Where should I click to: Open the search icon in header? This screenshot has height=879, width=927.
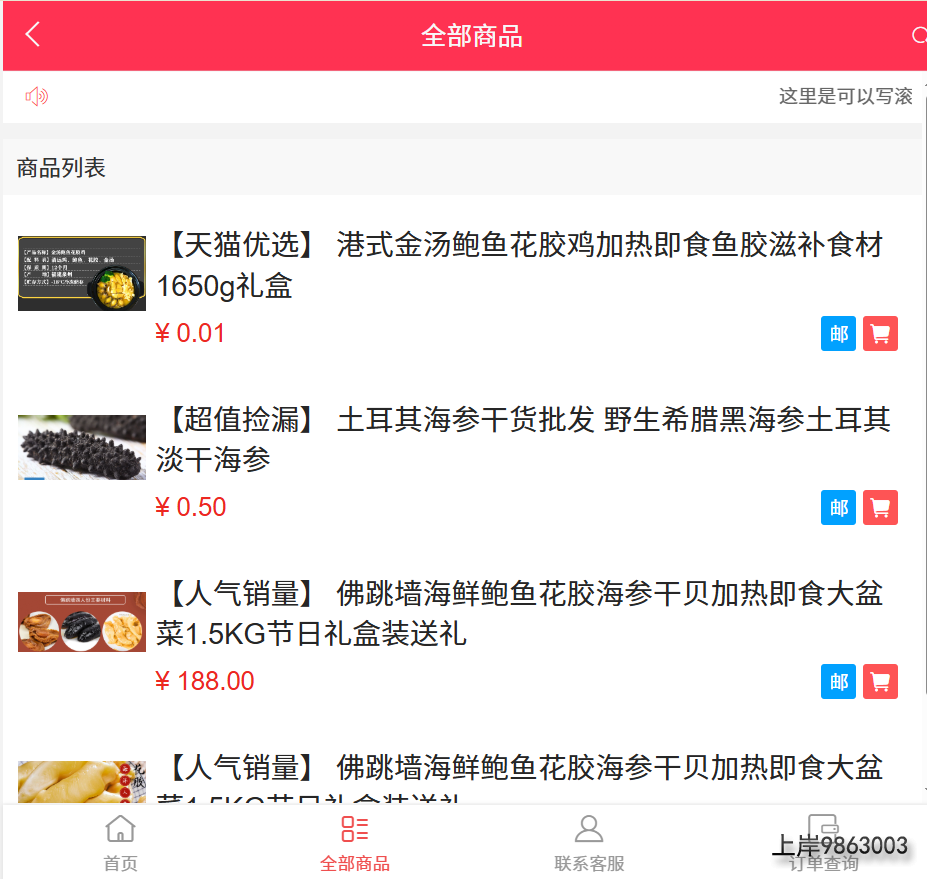pyautogui.click(x=919, y=36)
